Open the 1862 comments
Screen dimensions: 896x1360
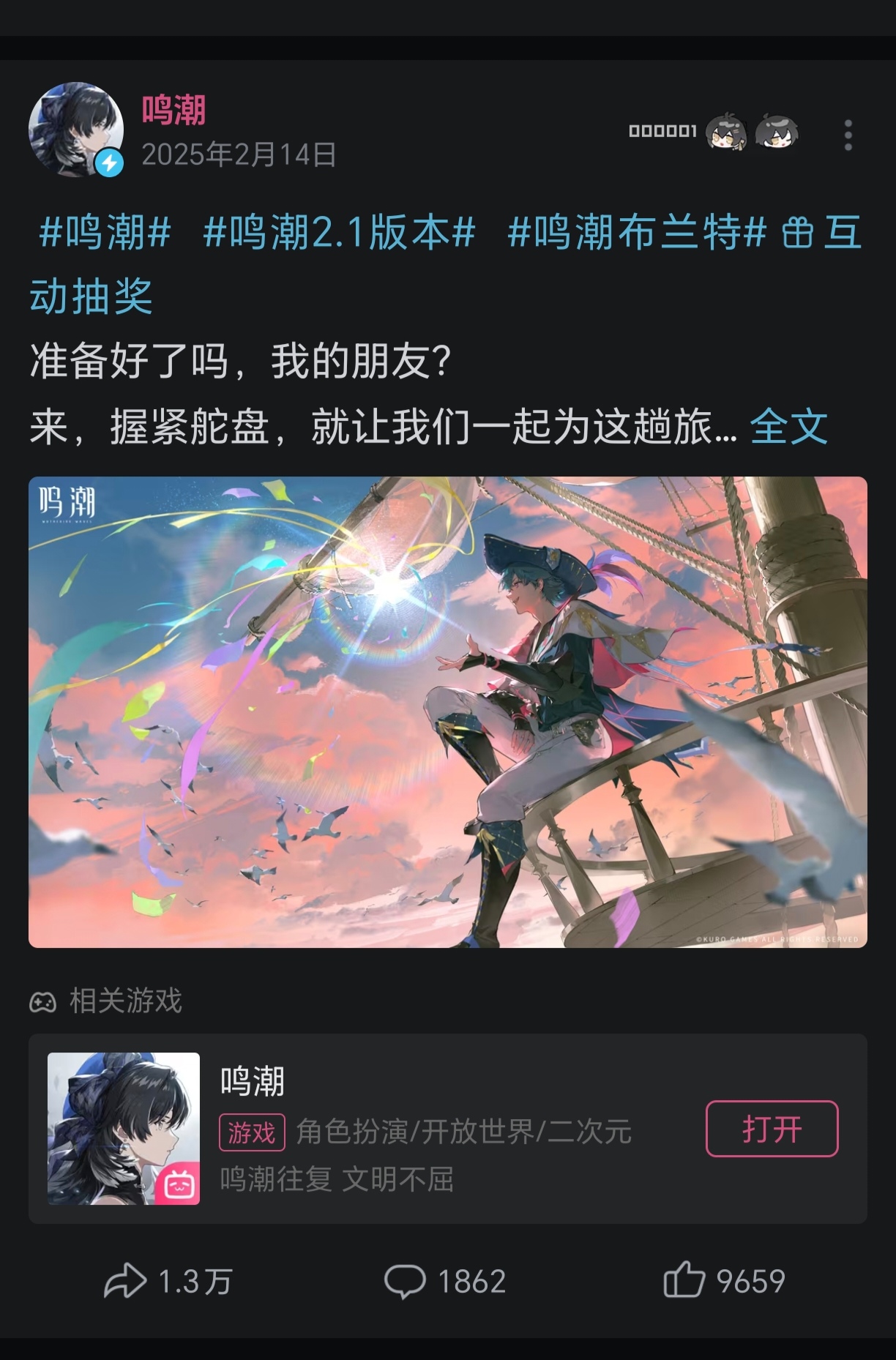(x=445, y=1281)
